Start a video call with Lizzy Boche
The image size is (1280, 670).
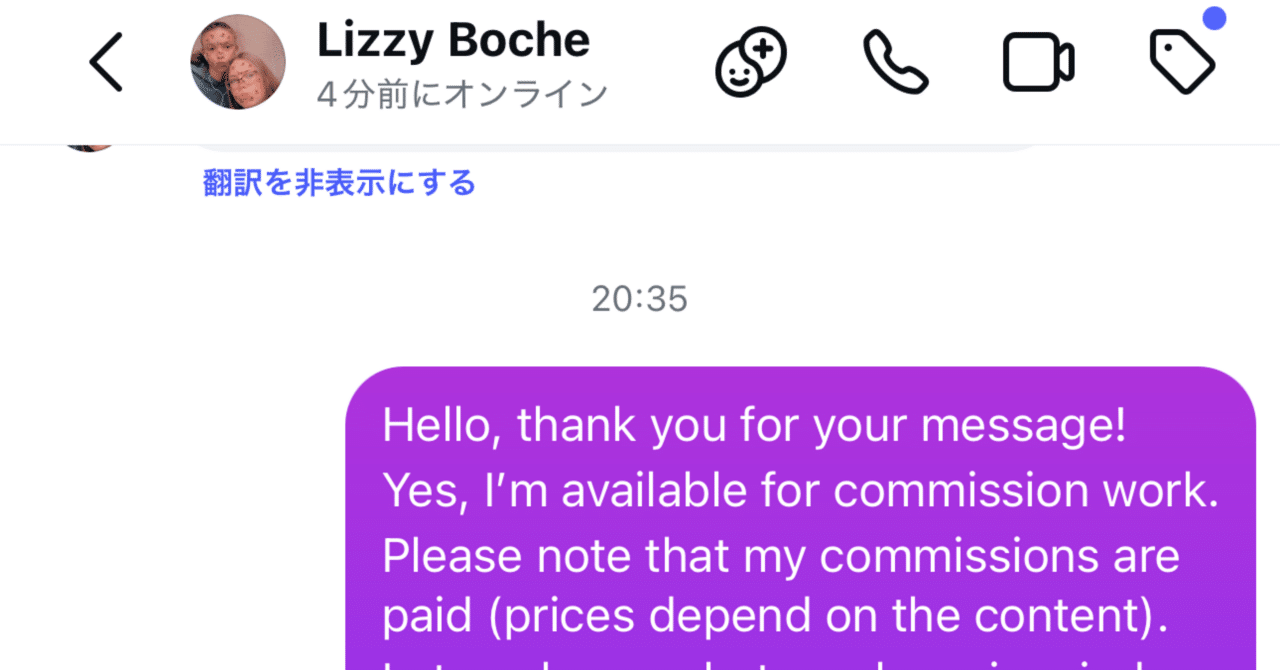(1038, 62)
